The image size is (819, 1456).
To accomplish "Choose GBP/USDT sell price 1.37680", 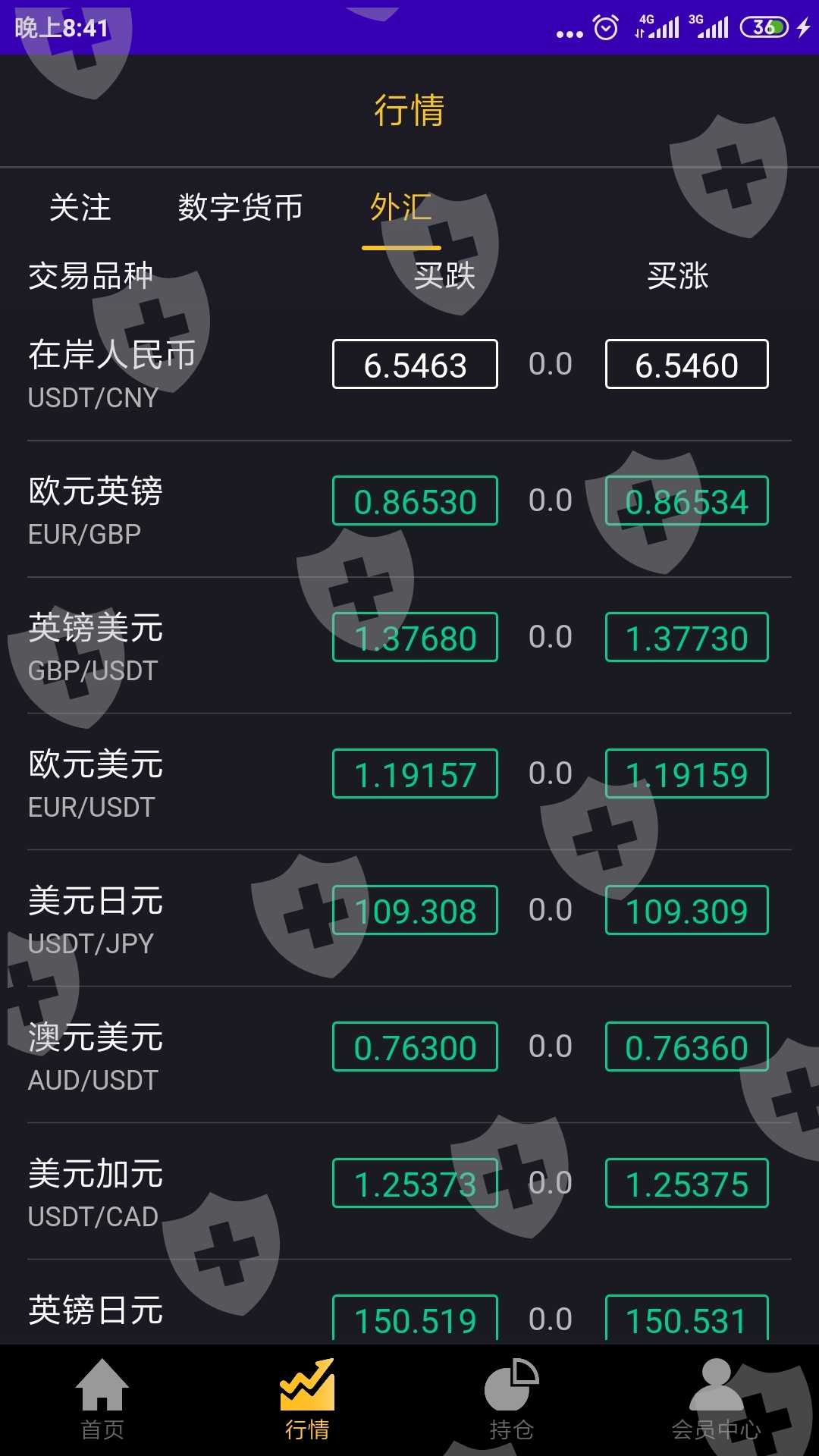I will click(x=415, y=638).
